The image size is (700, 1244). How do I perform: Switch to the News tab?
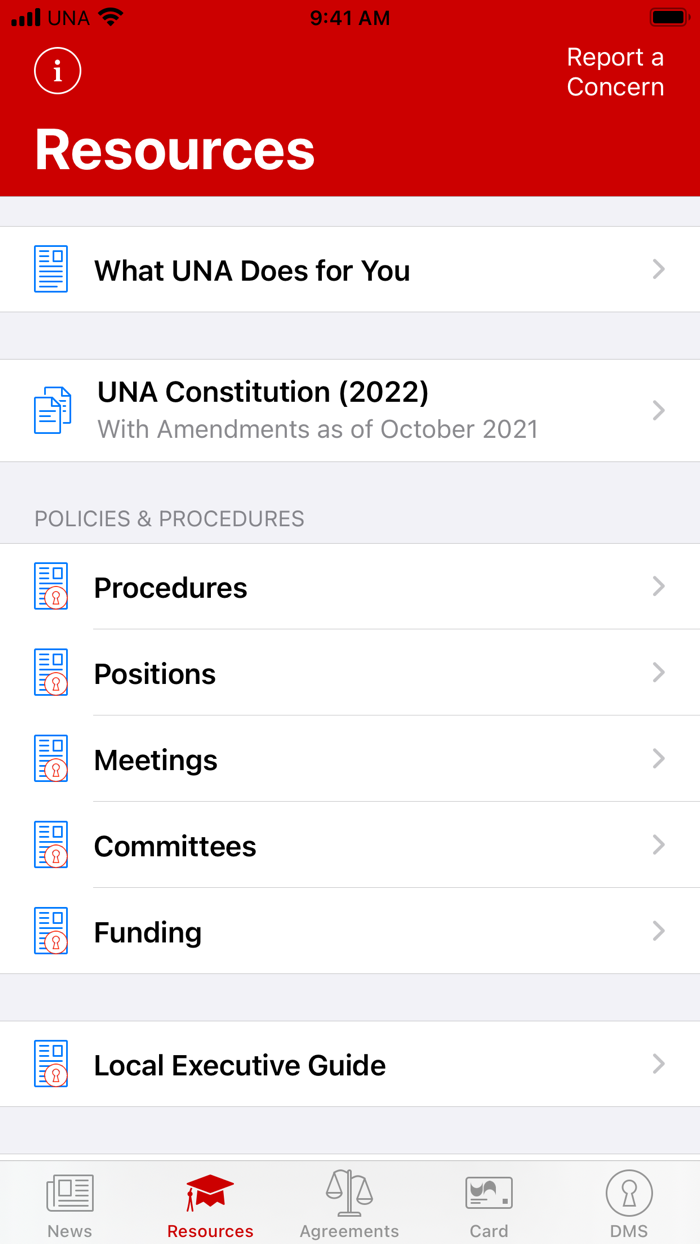click(x=70, y=1205)
